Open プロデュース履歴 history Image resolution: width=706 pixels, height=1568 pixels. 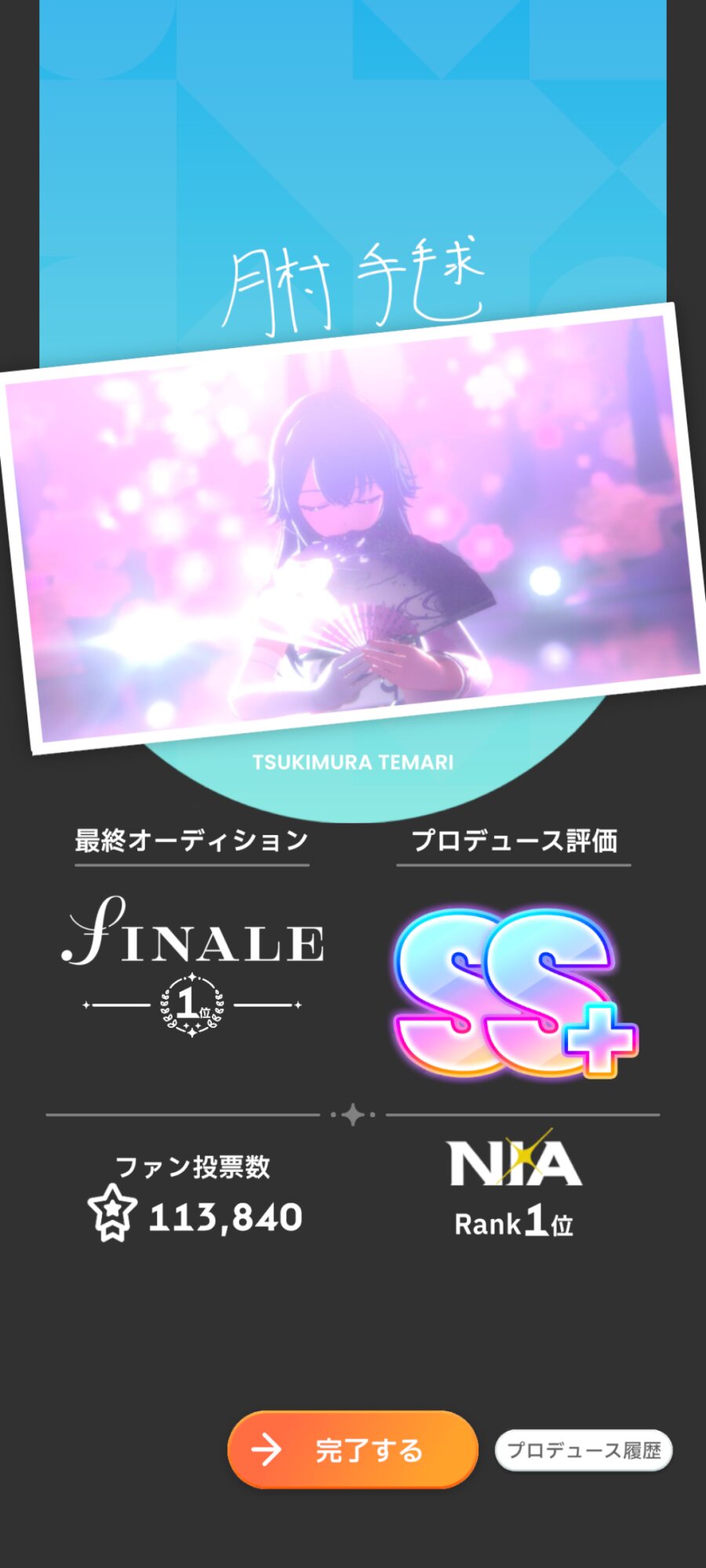[584, 1450]
